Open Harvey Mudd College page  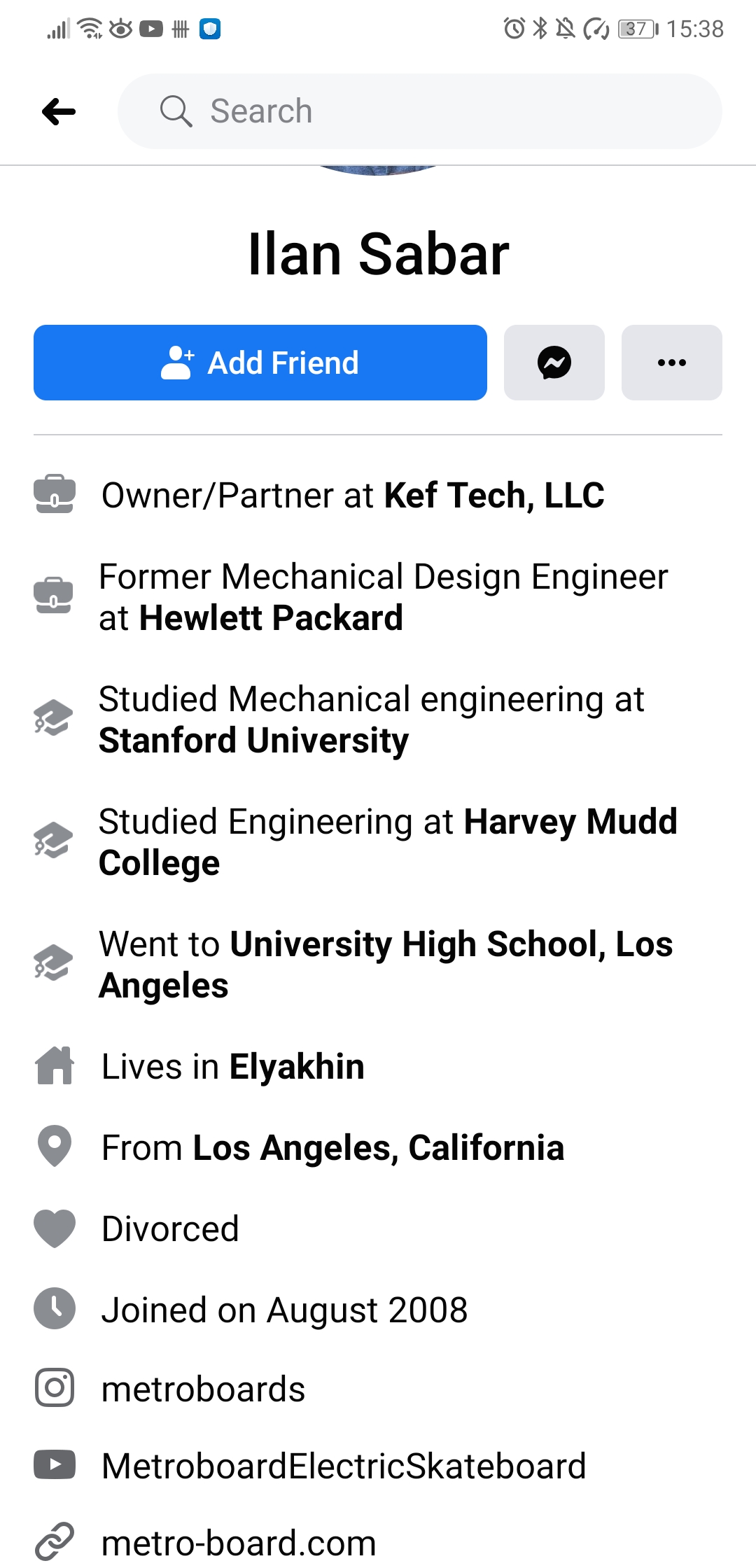click(x=388, y=842)
